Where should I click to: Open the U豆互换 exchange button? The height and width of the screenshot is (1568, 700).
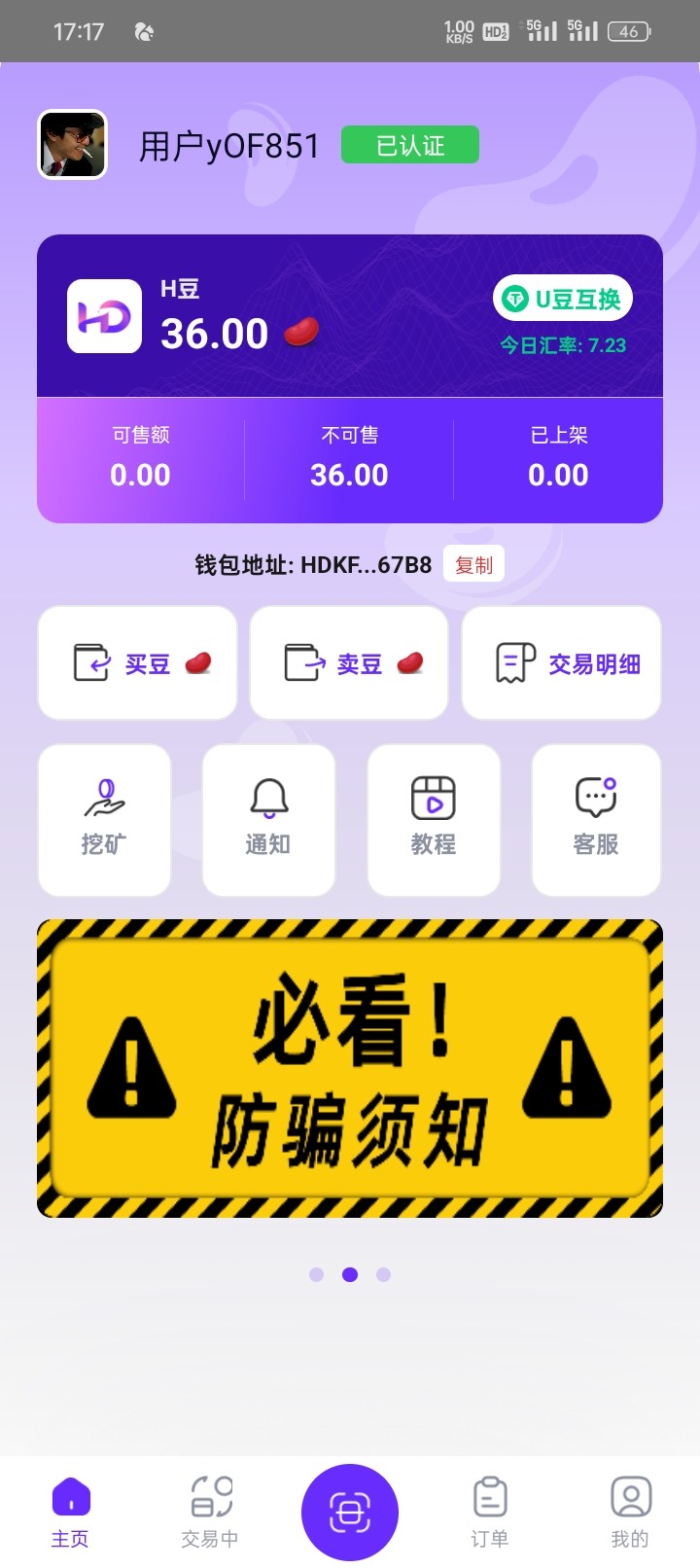[x=563, y=299]
